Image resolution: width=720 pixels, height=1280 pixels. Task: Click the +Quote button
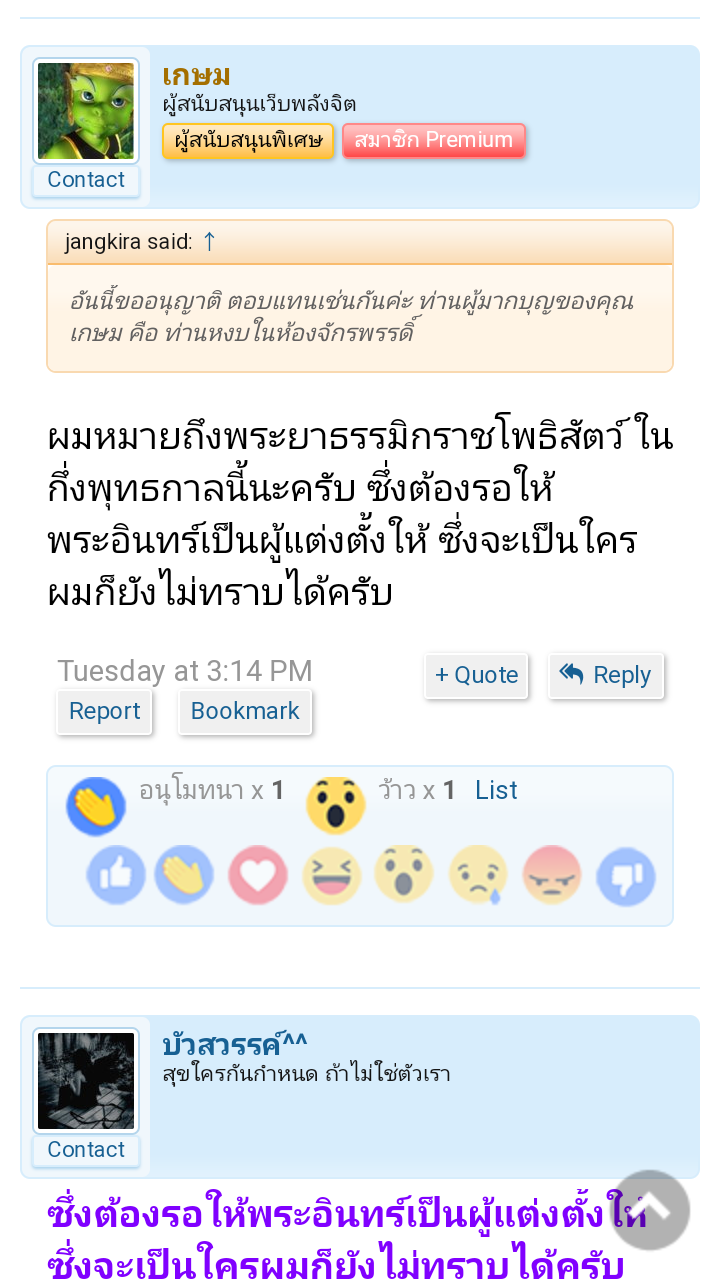click(x=476, y=675)
